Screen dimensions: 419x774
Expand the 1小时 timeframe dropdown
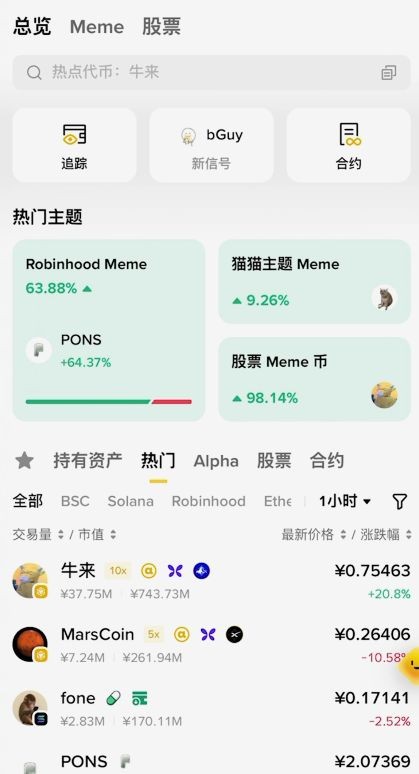tap(344, 502)
